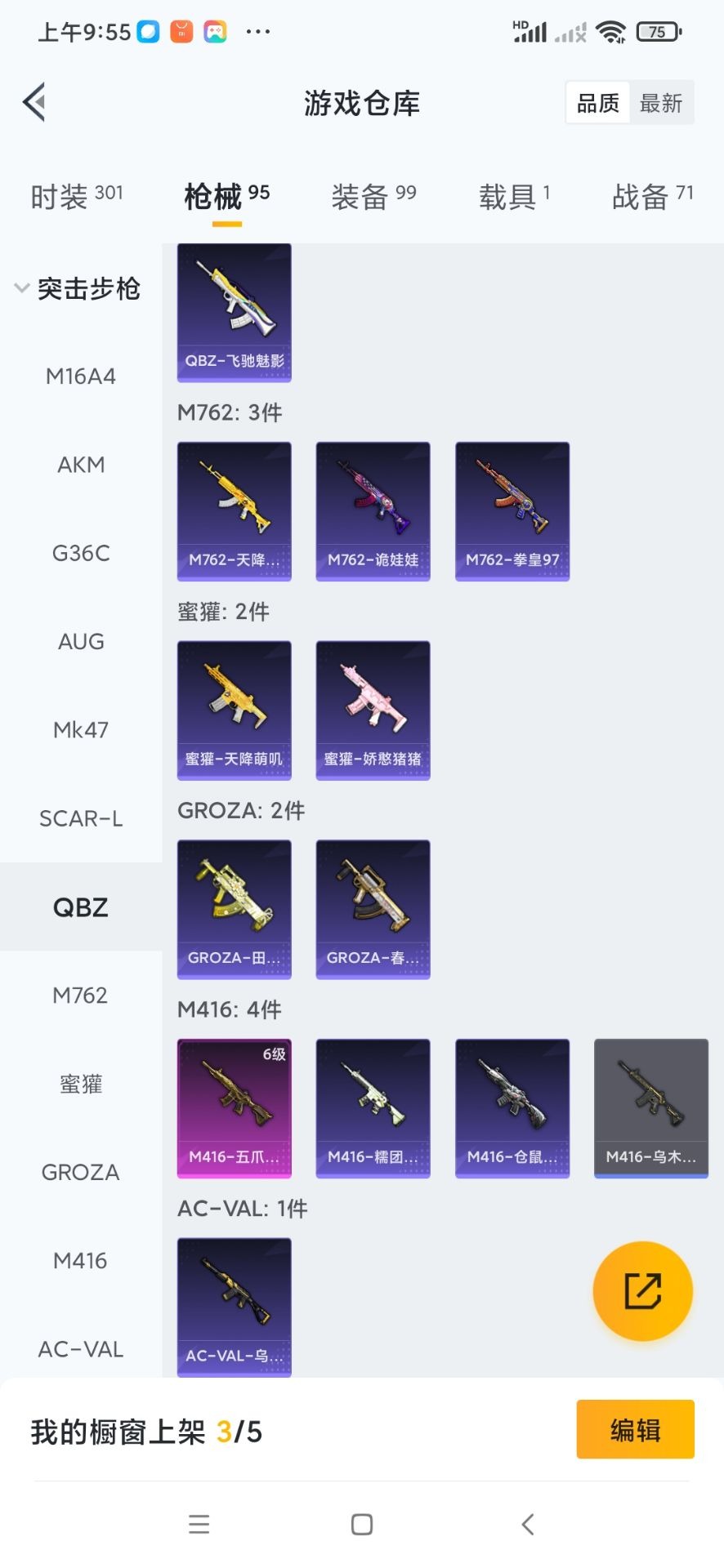Open the M762-诡娃娃 skin tile
The height and width of the screenshot is (1568, 724).
click(373, 511)
